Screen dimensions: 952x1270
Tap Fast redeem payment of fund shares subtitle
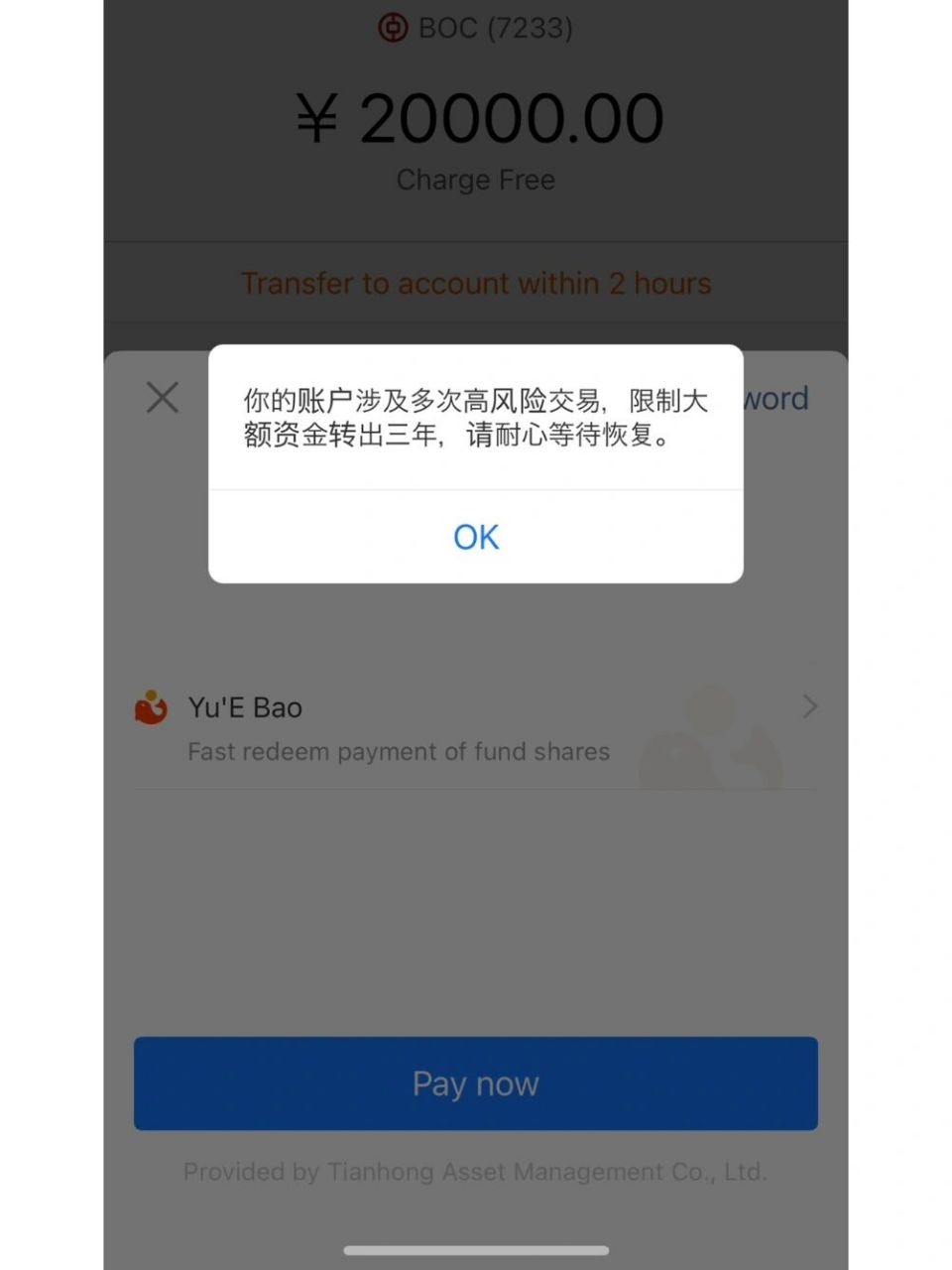(x=398, y=751)
